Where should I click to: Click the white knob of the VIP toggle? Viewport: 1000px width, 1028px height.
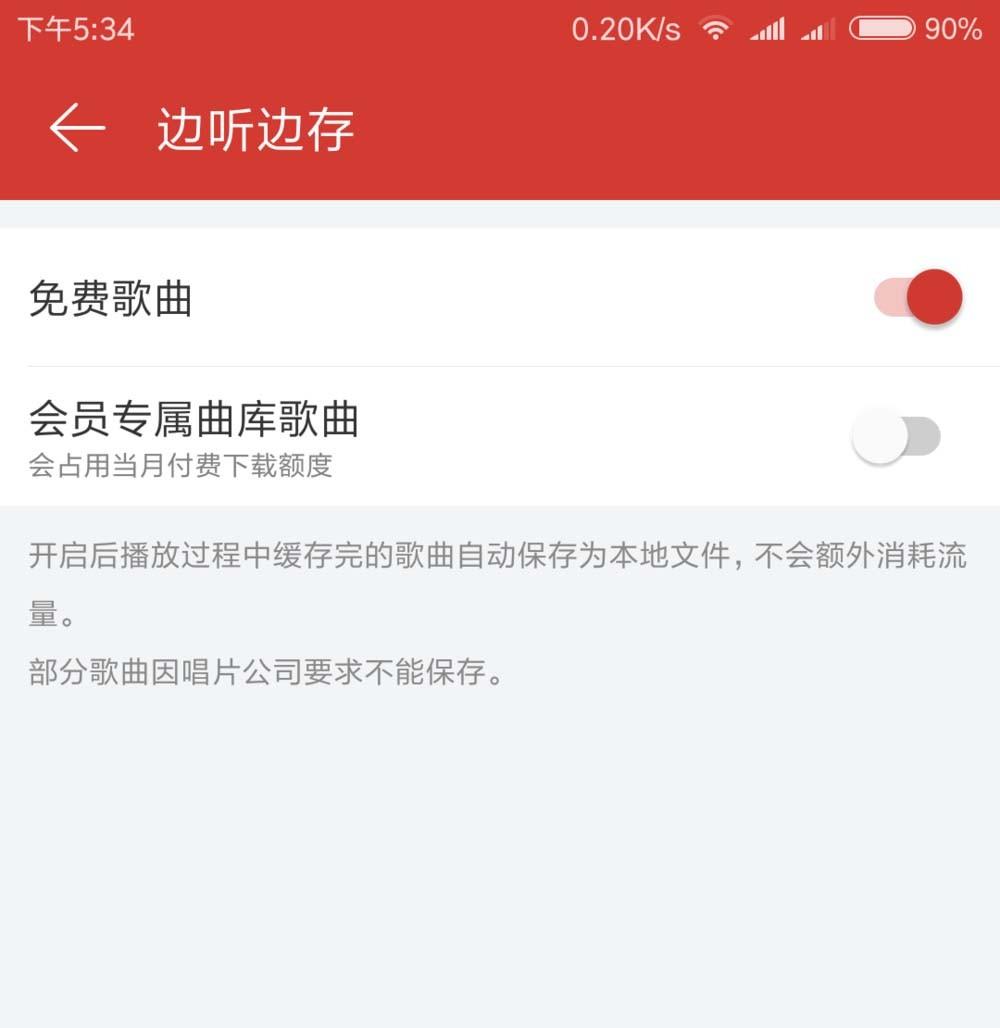pos(877,435)
